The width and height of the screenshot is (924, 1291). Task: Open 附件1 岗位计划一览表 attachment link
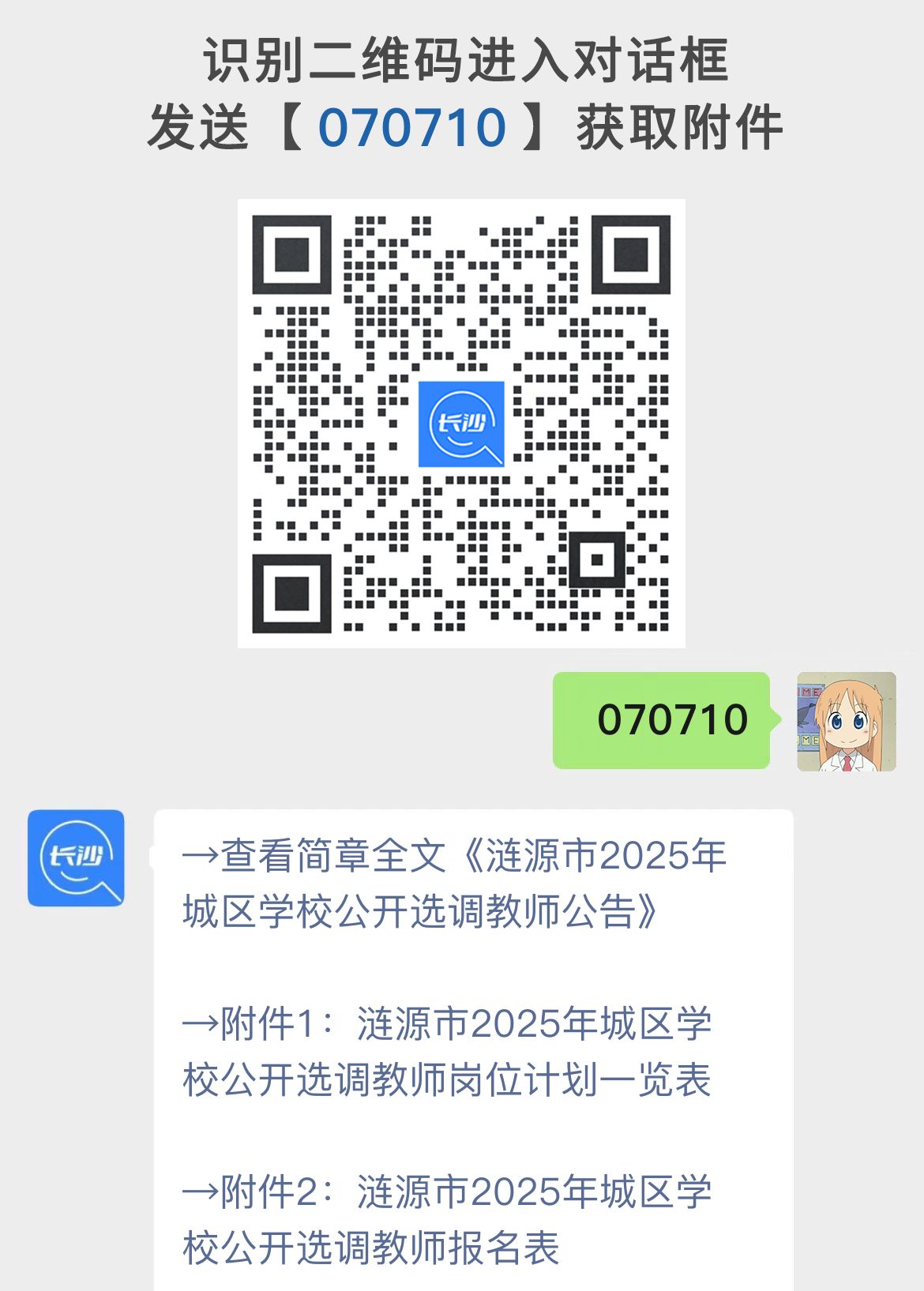point(450,1050)
